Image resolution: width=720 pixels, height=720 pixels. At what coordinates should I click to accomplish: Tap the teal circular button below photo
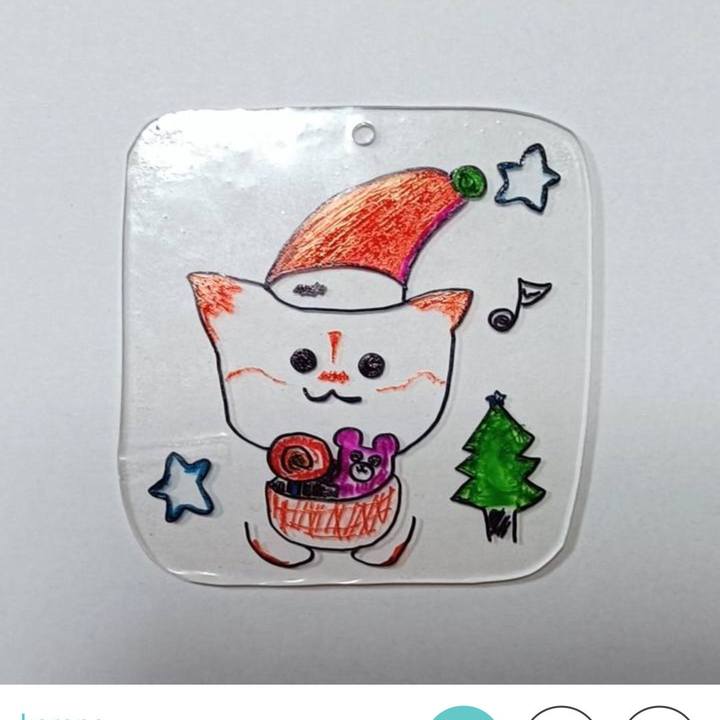(463, 713)
